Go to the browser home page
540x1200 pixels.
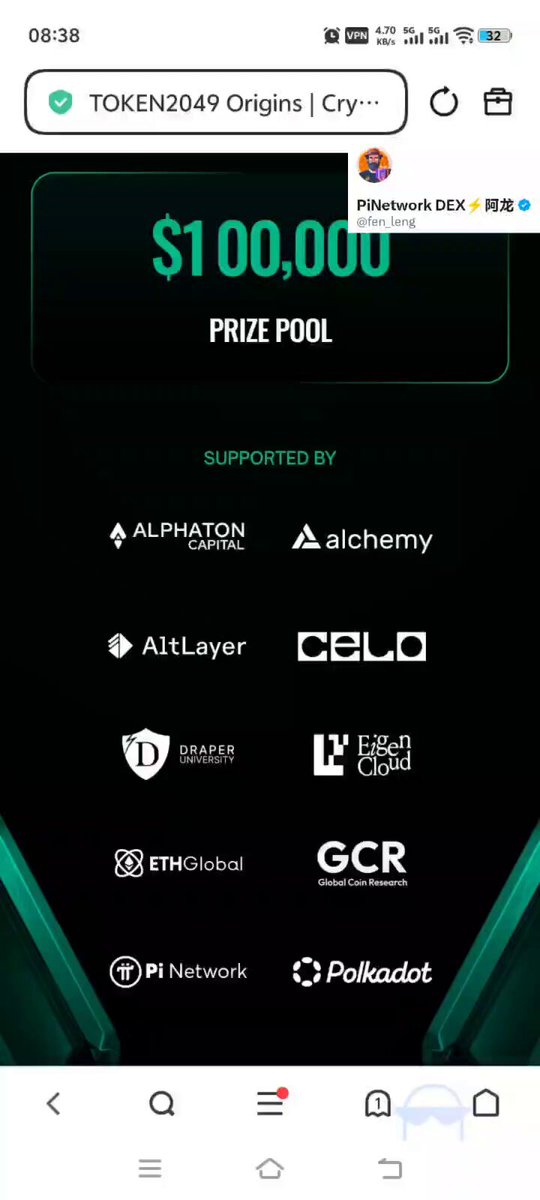coord(486,1103)
